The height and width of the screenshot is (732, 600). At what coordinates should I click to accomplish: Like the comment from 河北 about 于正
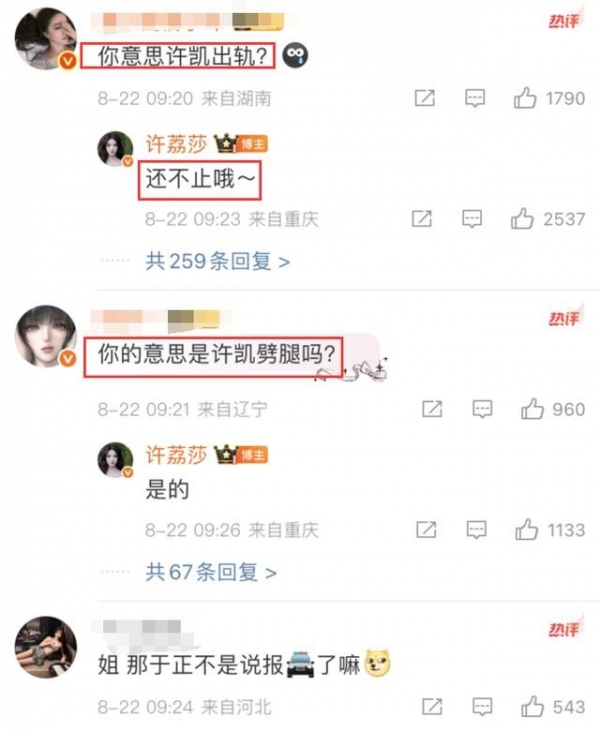click(x=532, y=707)
